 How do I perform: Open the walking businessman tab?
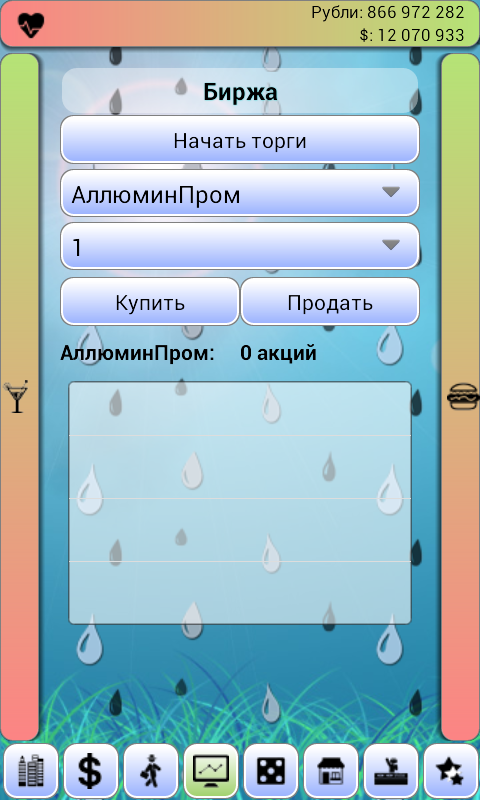pyautogui.click(x=150, y=770)
